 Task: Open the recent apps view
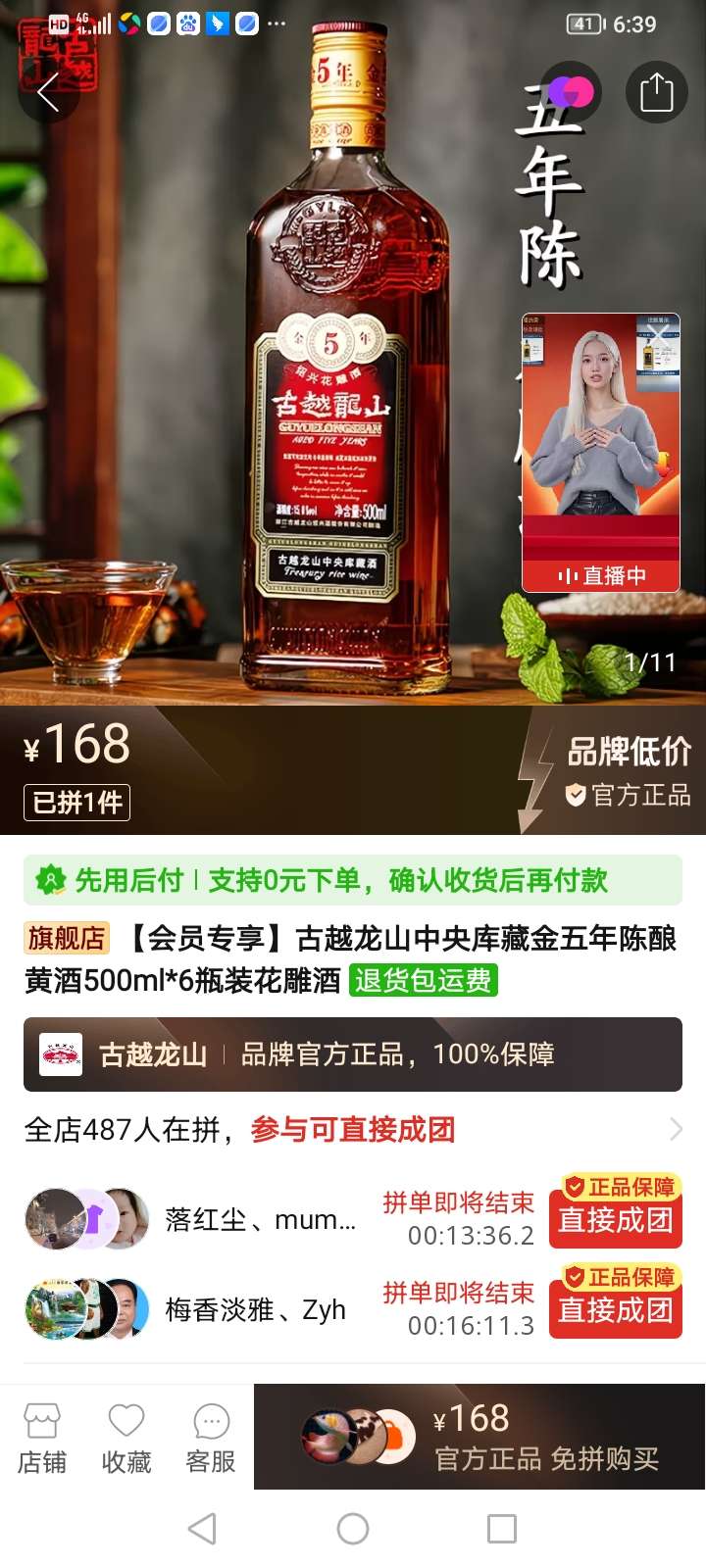tap(502, 1529)
